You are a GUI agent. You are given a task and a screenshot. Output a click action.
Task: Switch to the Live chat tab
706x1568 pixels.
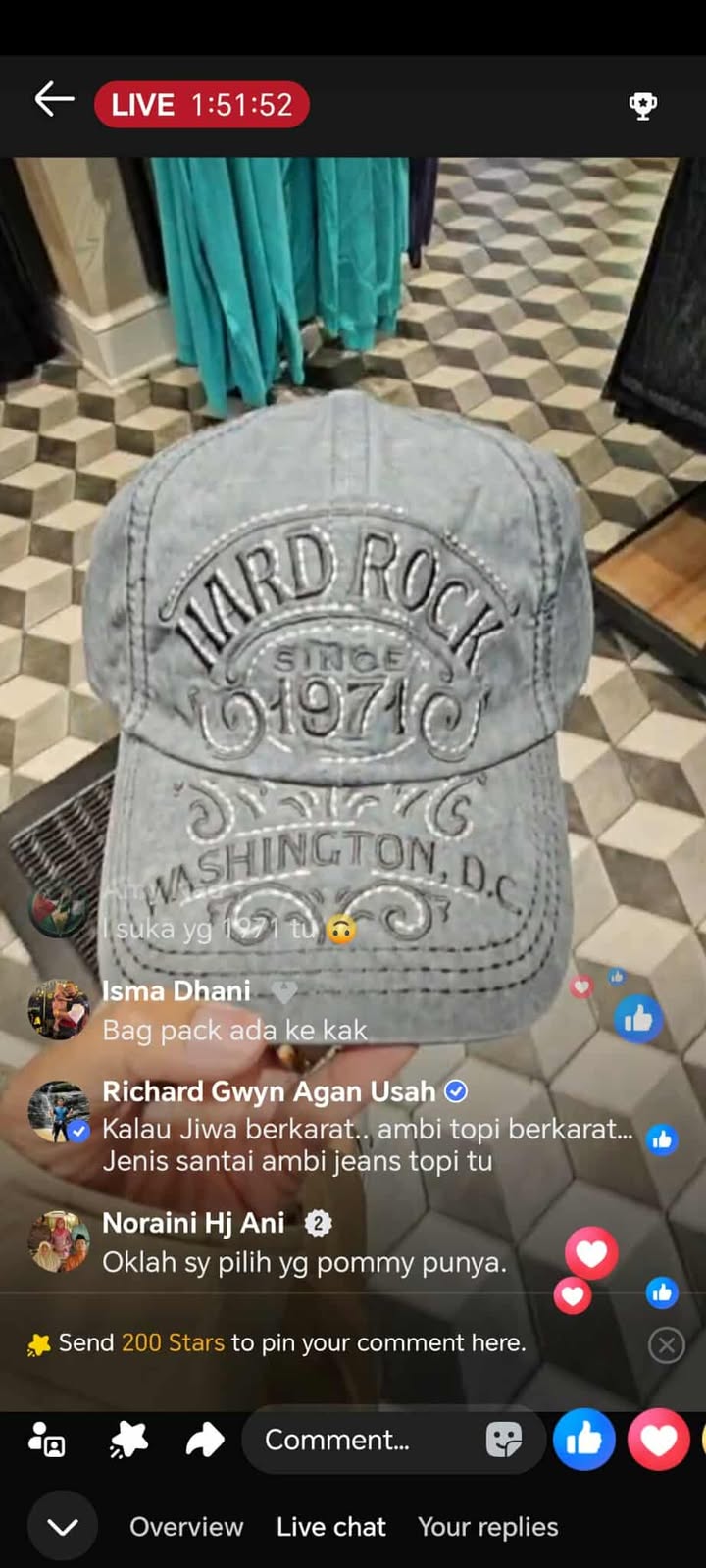coord(330,1526)
